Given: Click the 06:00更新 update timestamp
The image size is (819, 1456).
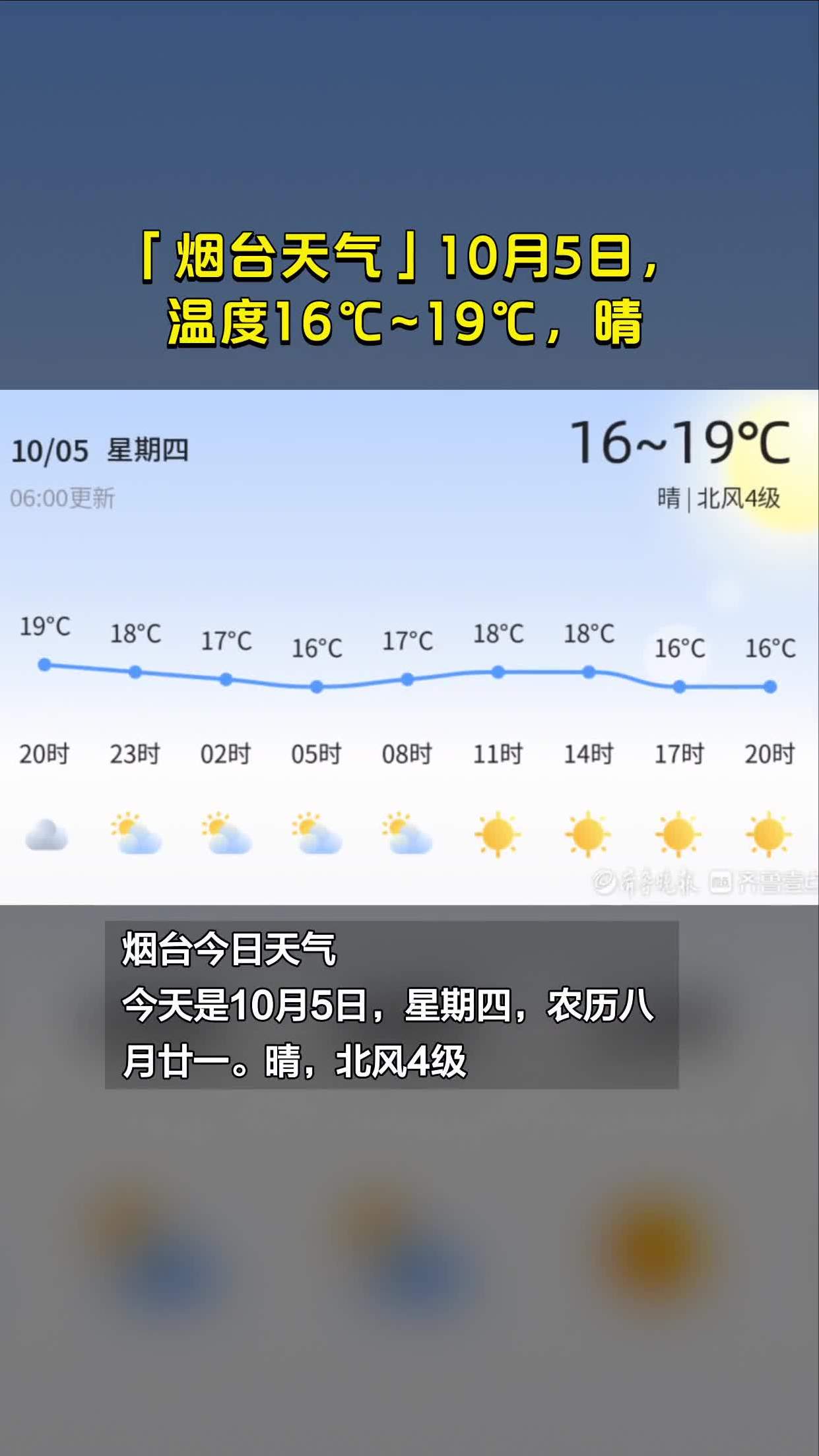Looking at the screenshot, I should coord(63,499).
